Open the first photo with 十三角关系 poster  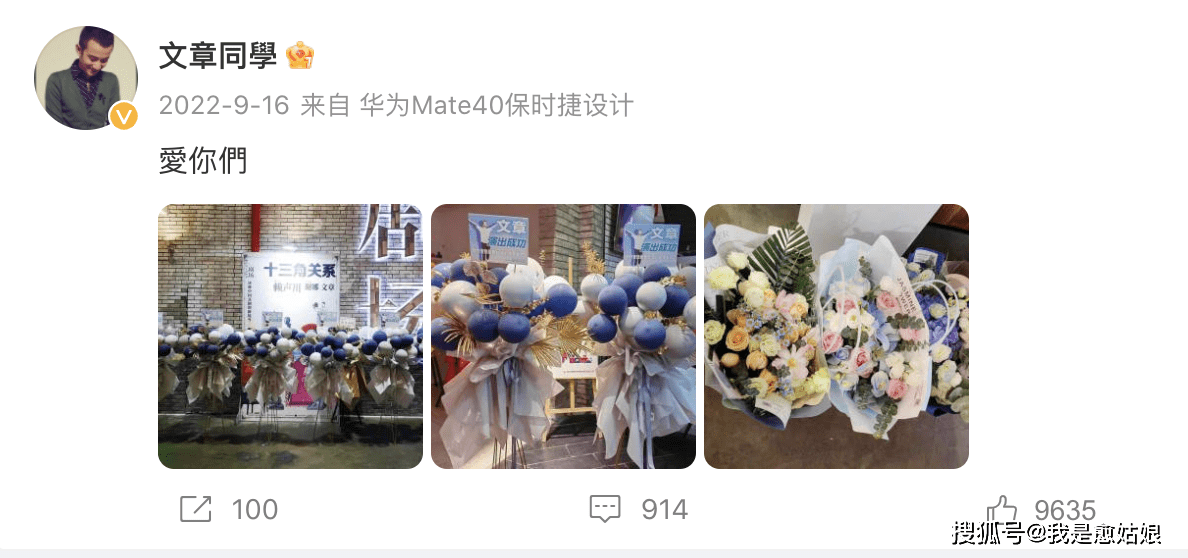(x=290, y=336)
